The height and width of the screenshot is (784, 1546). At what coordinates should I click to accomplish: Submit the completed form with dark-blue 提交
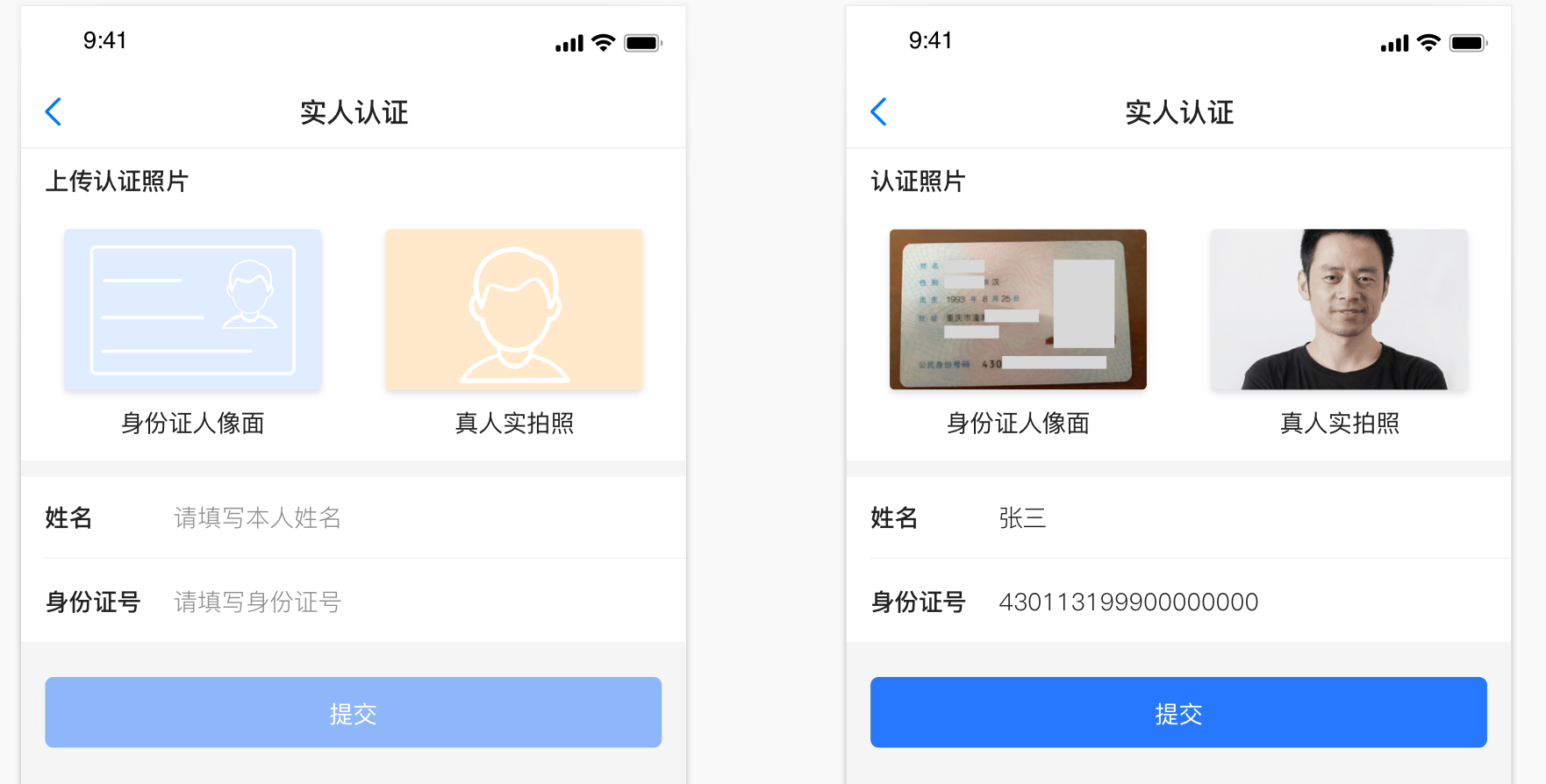coord(1178,712)
